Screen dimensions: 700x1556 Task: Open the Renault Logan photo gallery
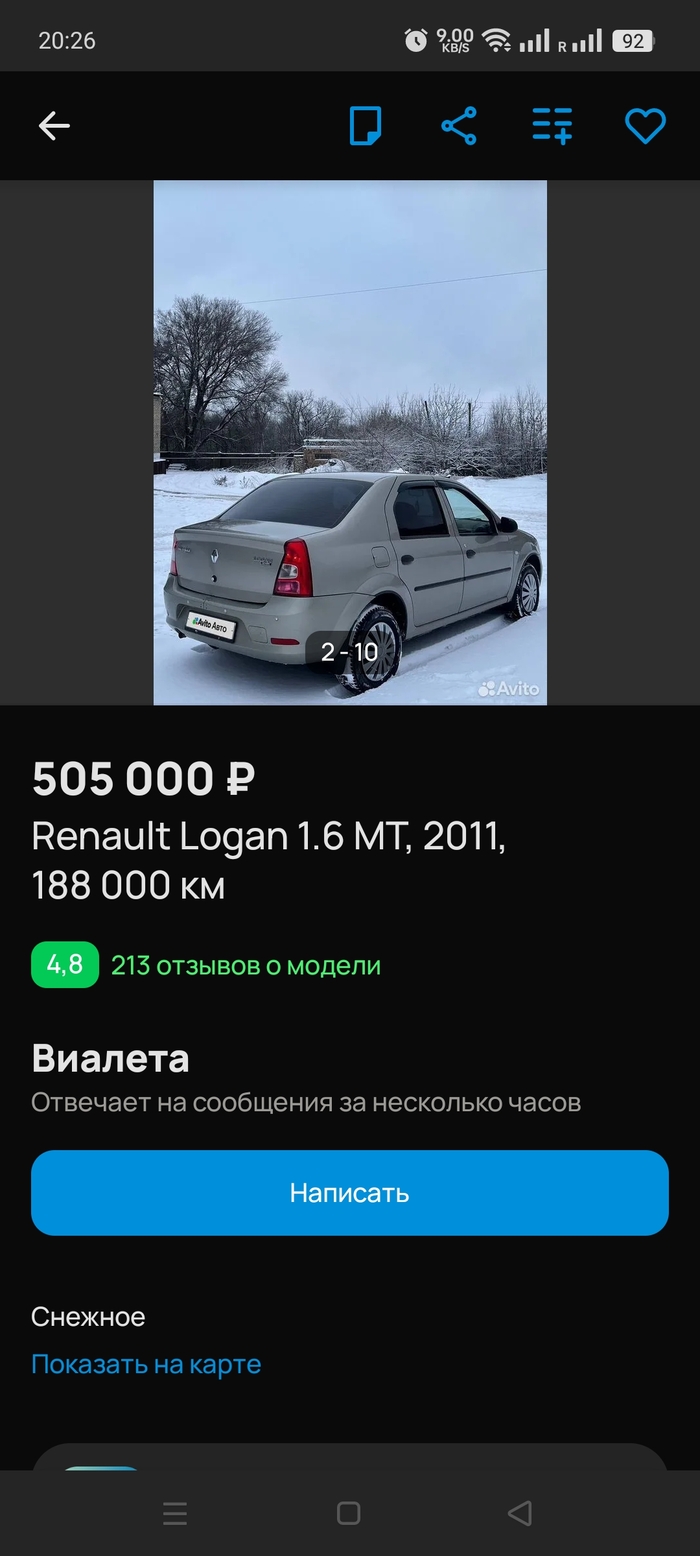[x=350, y=442]
